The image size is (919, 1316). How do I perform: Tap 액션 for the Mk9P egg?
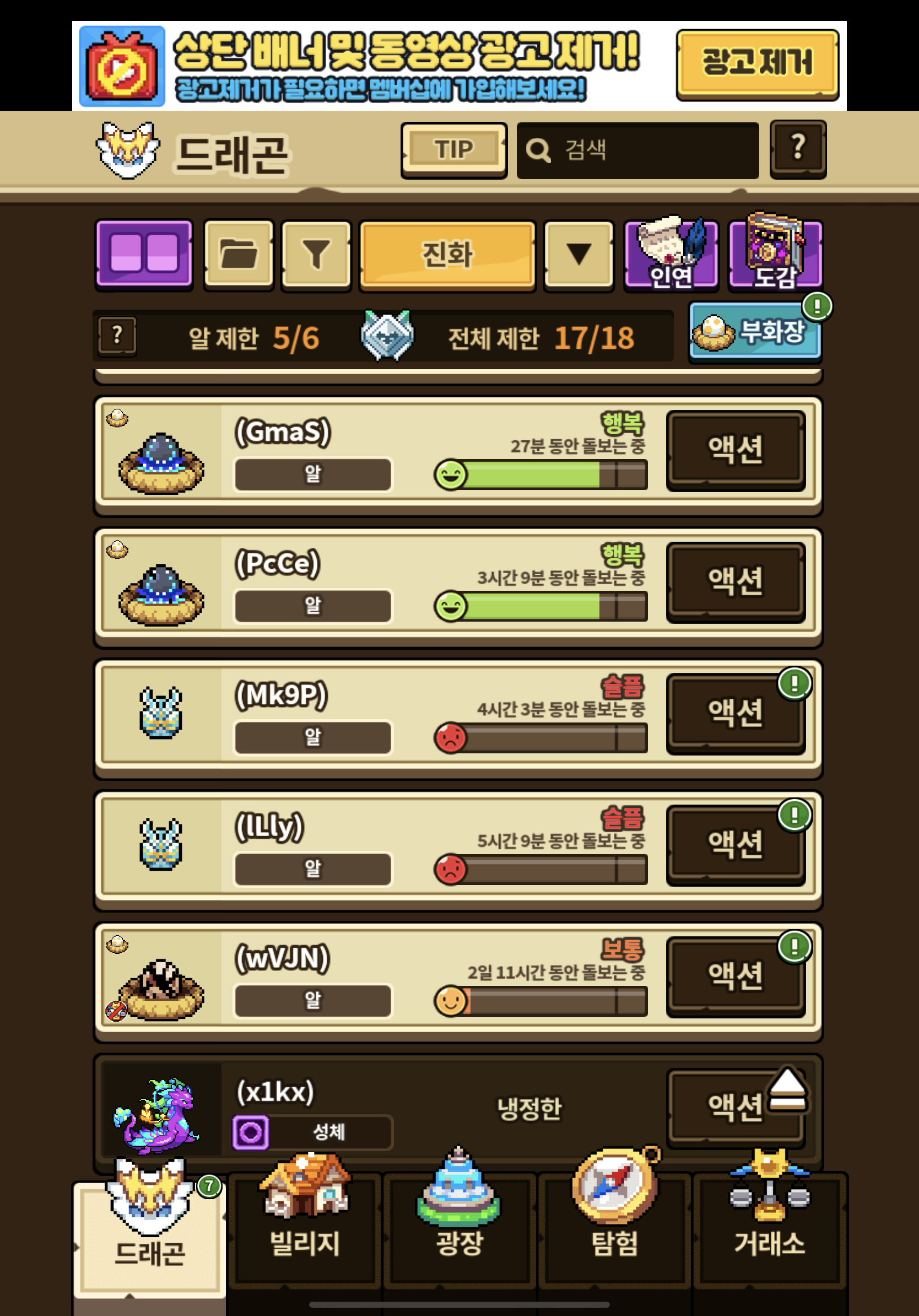[x=735, y=713]
